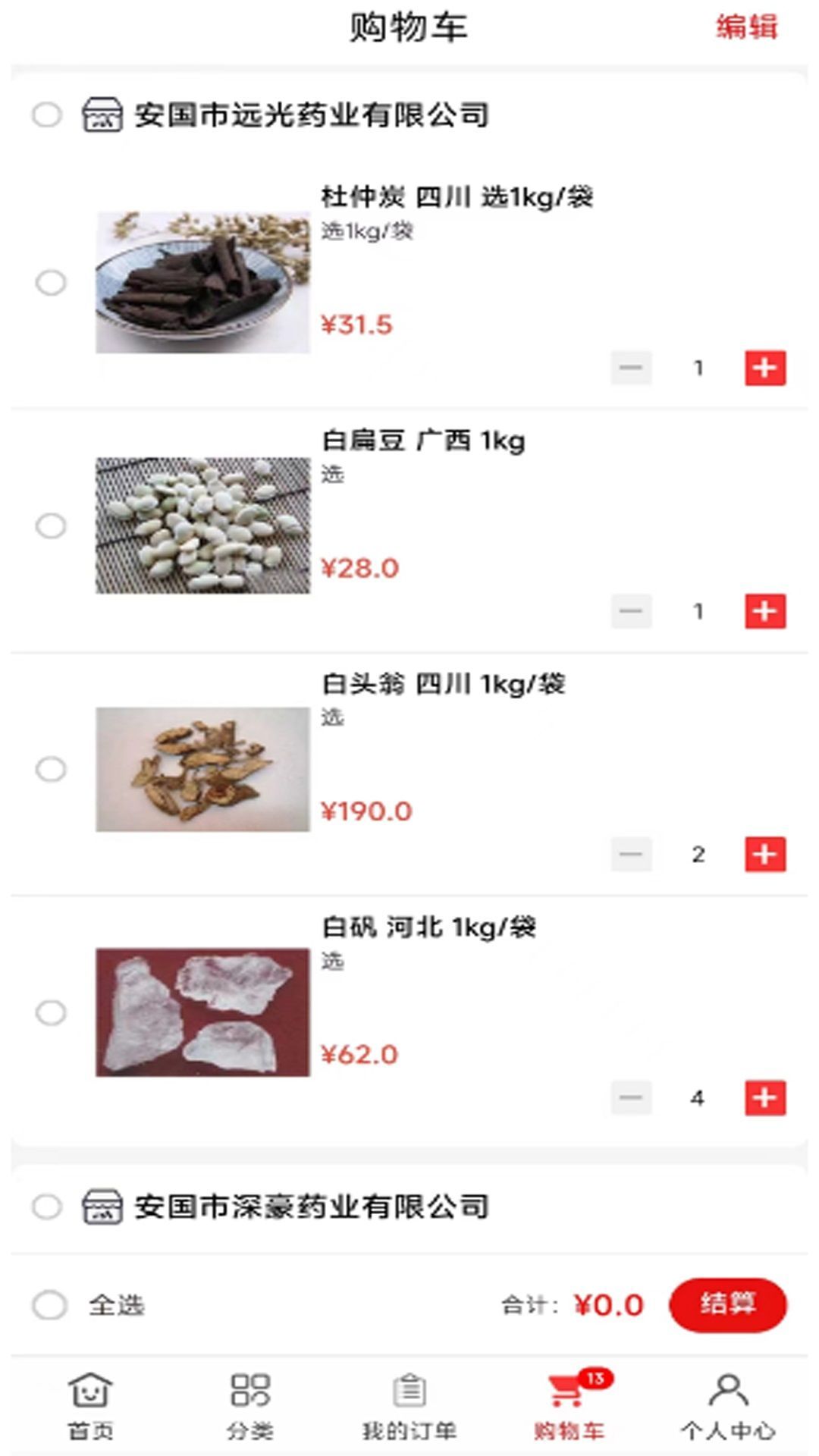The width and height of the screenshot is (819, 1456).
Task: Decrease 杜仲炭 quantity using minus stepper
Action: [632, 368]
